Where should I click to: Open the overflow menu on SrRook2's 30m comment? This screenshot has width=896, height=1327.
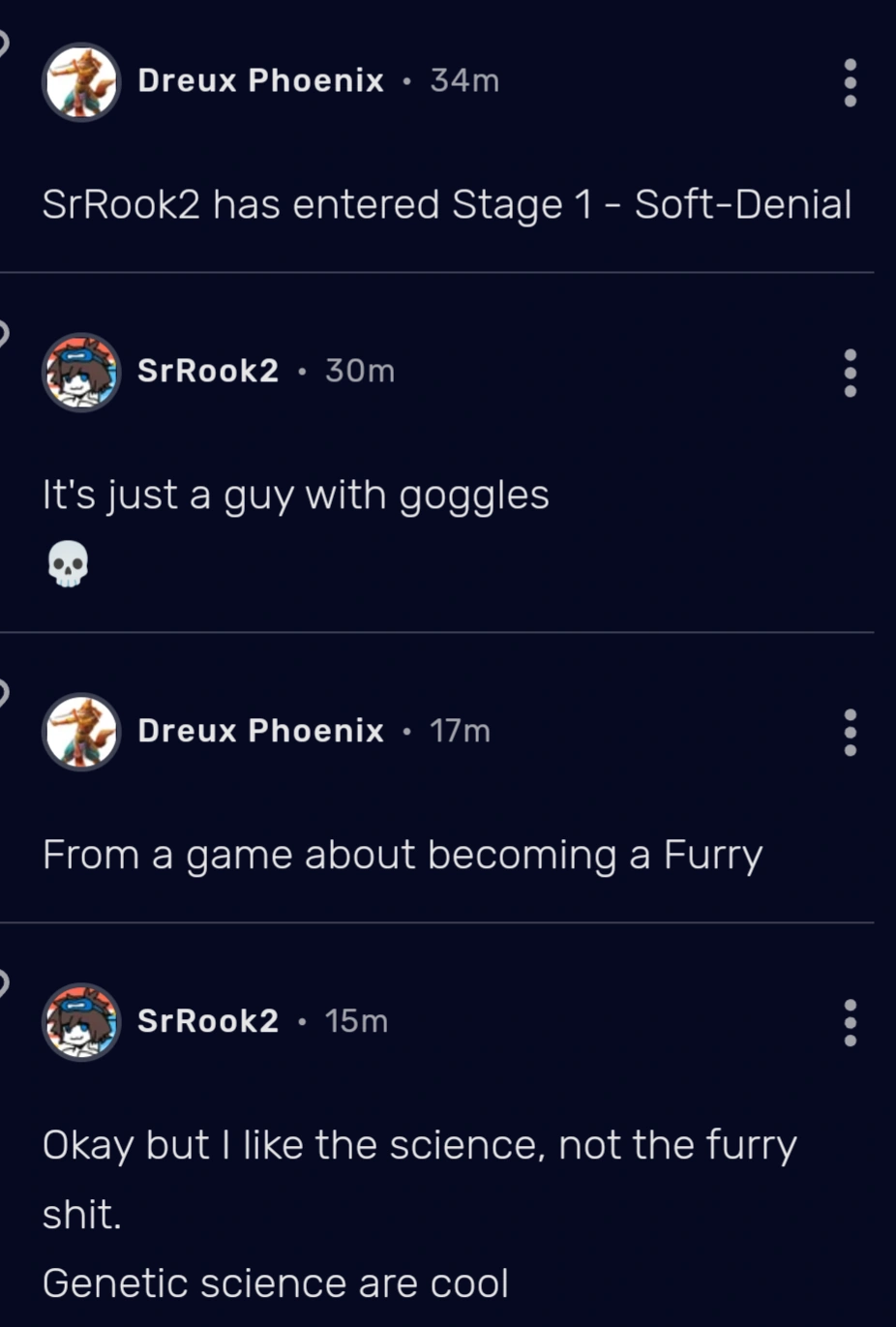[850, 373]
